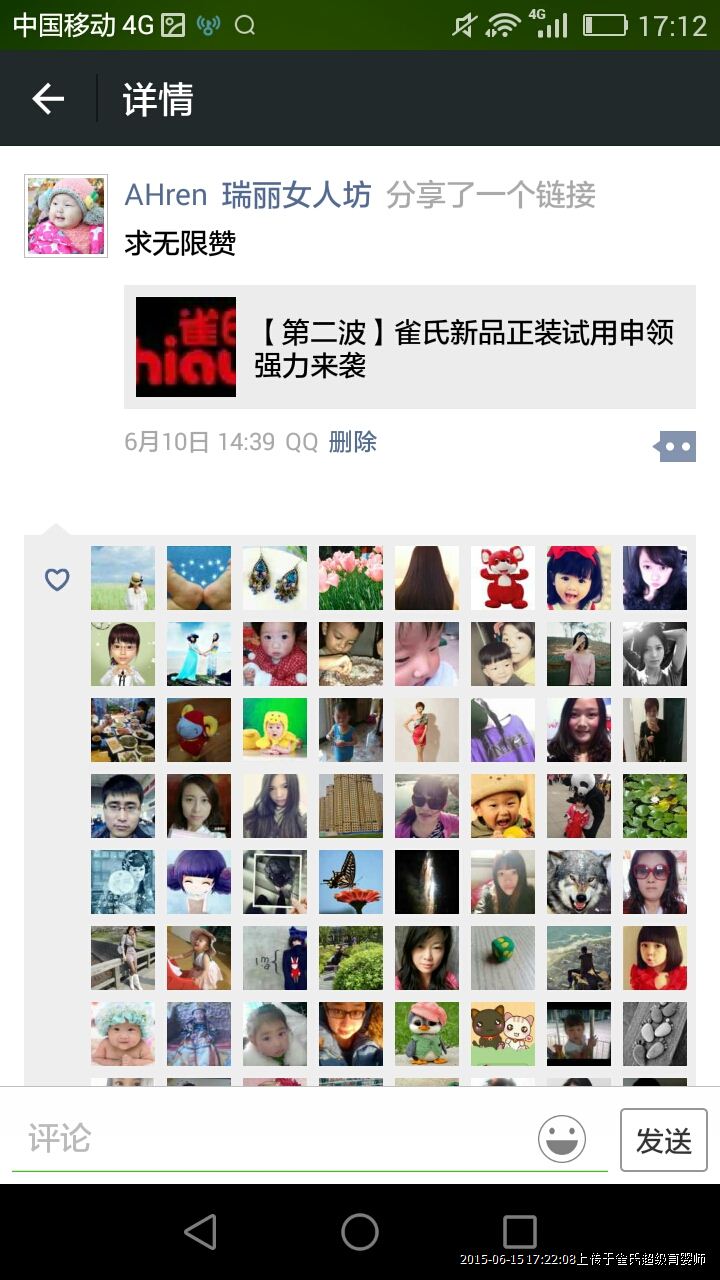720x1280 pixels.
Task: Open the penguin with pink hat avatar
Action: pos(427,1034)
